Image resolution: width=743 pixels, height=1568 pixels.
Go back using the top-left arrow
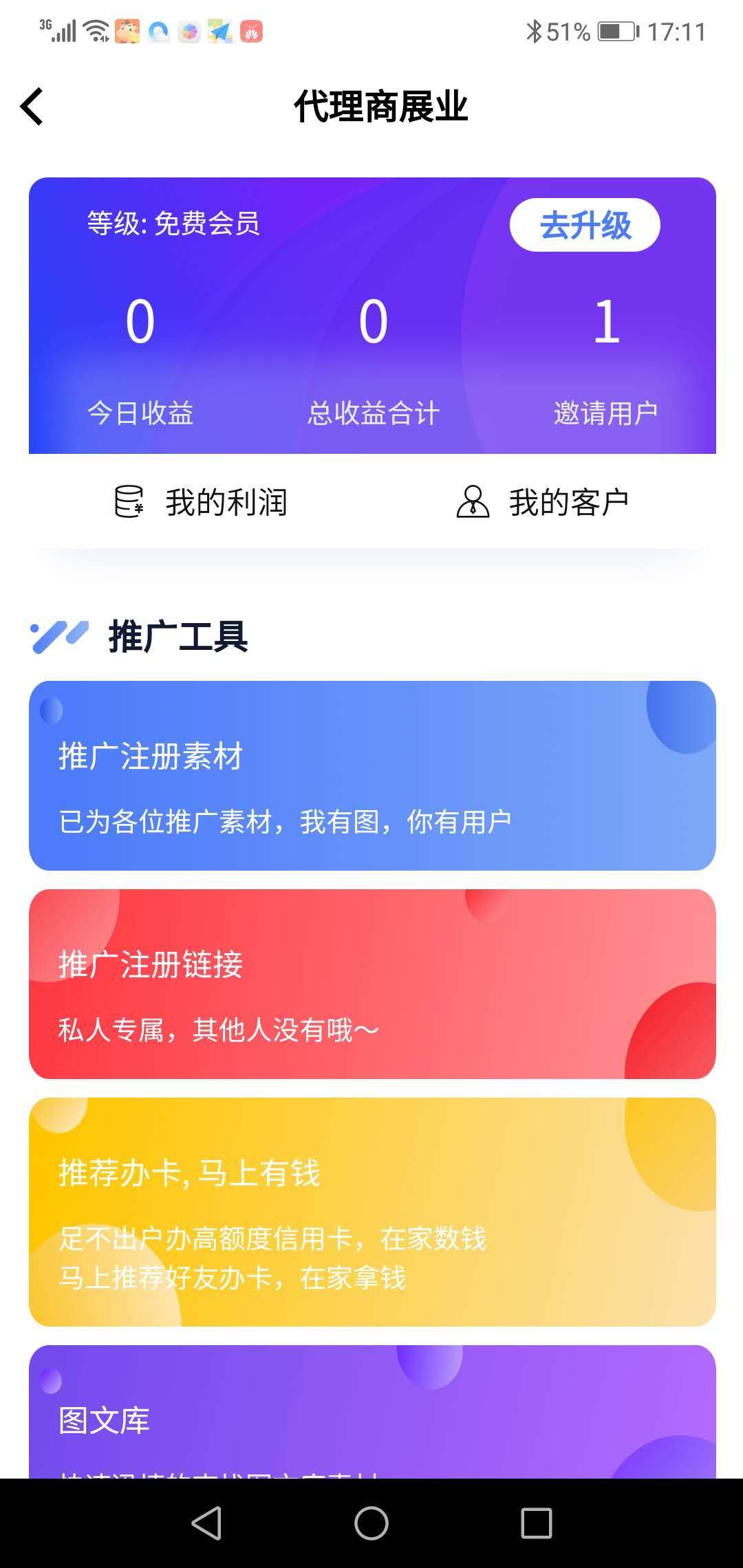click(32, 107)
